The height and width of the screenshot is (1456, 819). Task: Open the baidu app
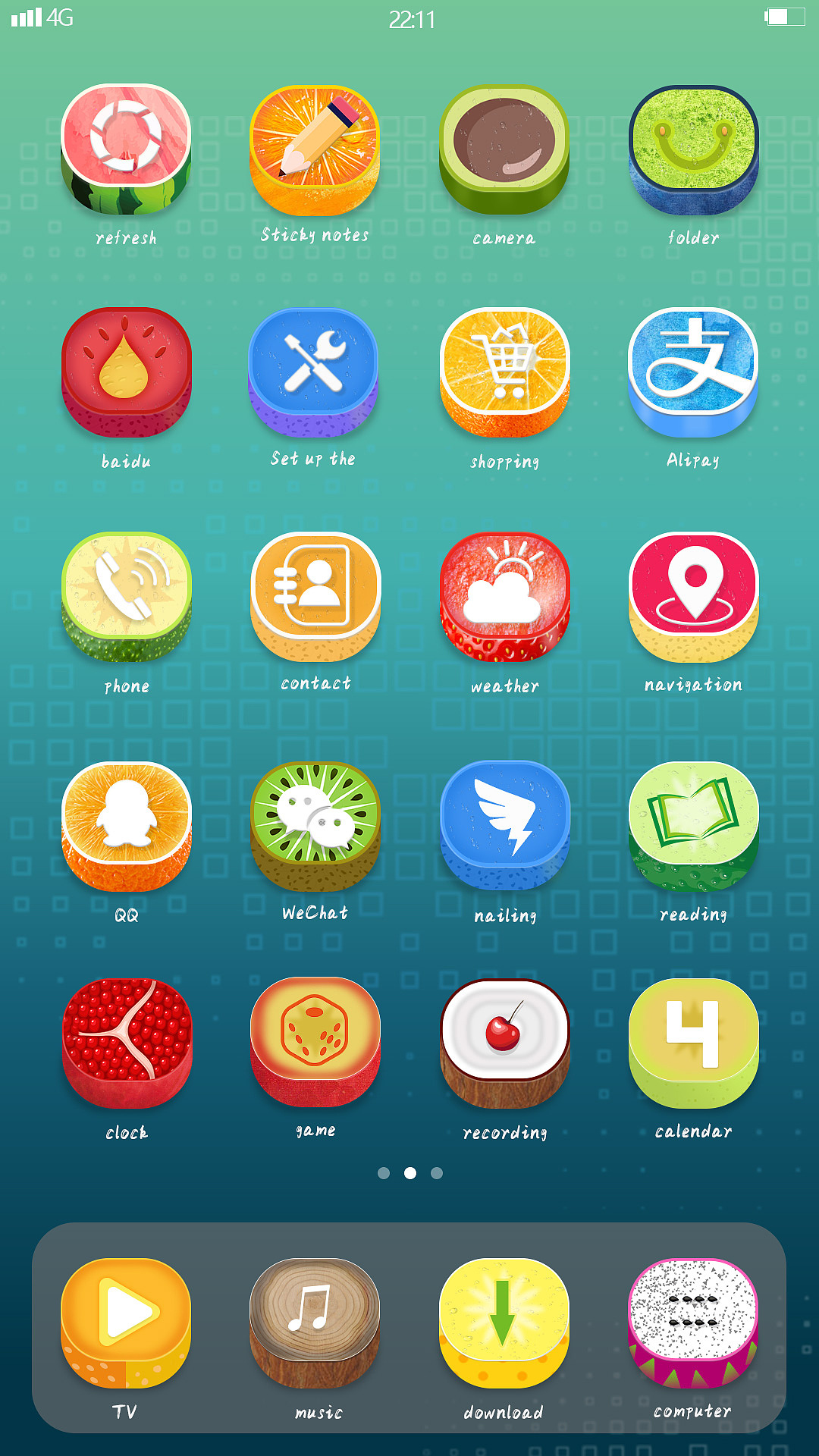coord(126,371)
